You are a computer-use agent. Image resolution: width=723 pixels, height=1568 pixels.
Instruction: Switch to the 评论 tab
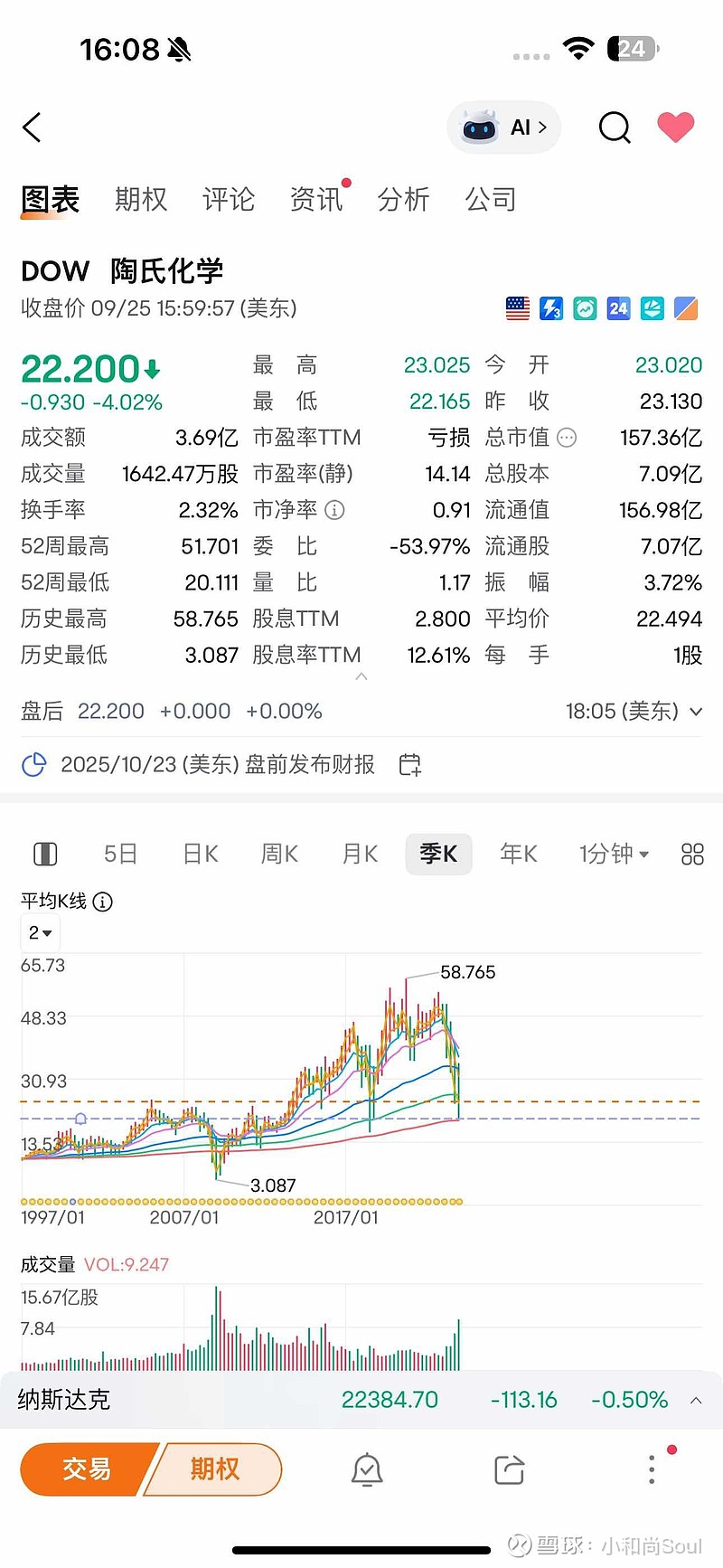click(x=229, y=199)
